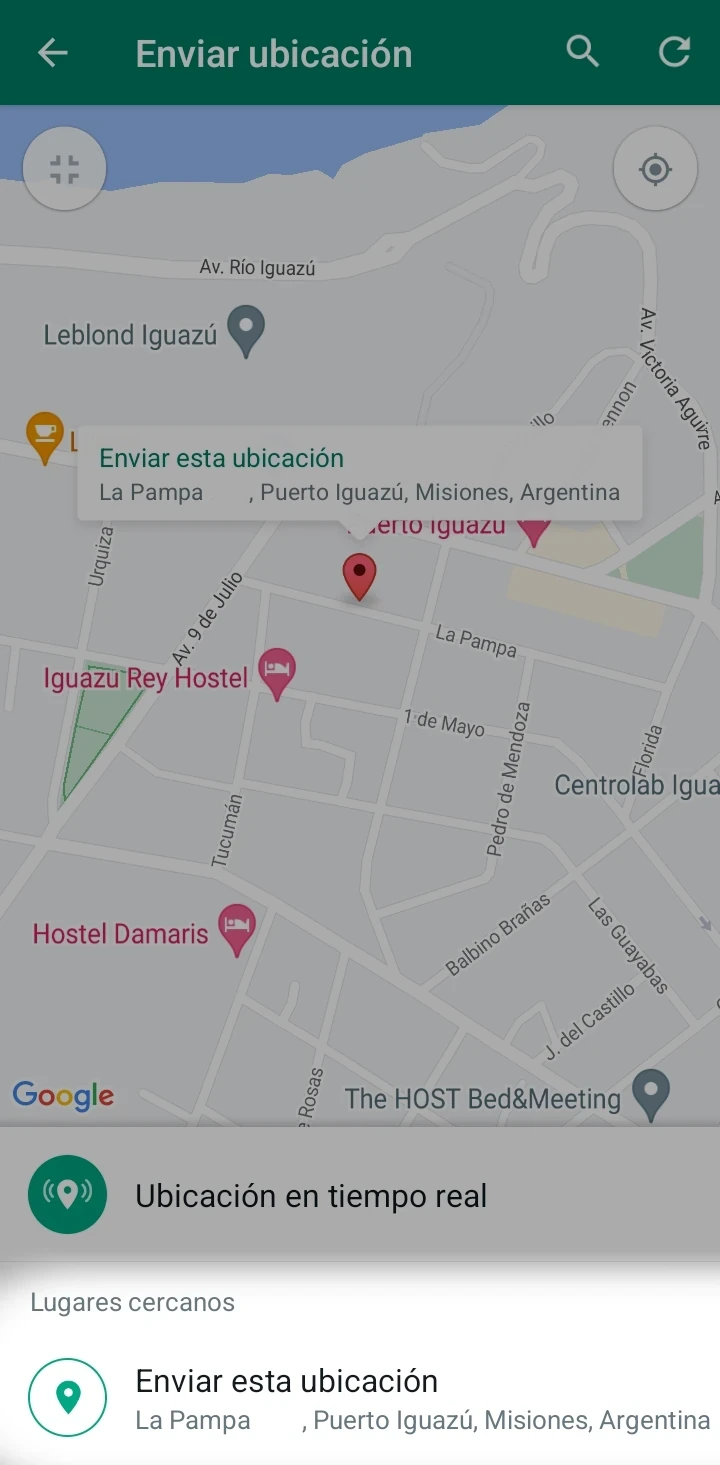
Task: Share Ubicación en tiempo real
Action: tap(360, 1195)
